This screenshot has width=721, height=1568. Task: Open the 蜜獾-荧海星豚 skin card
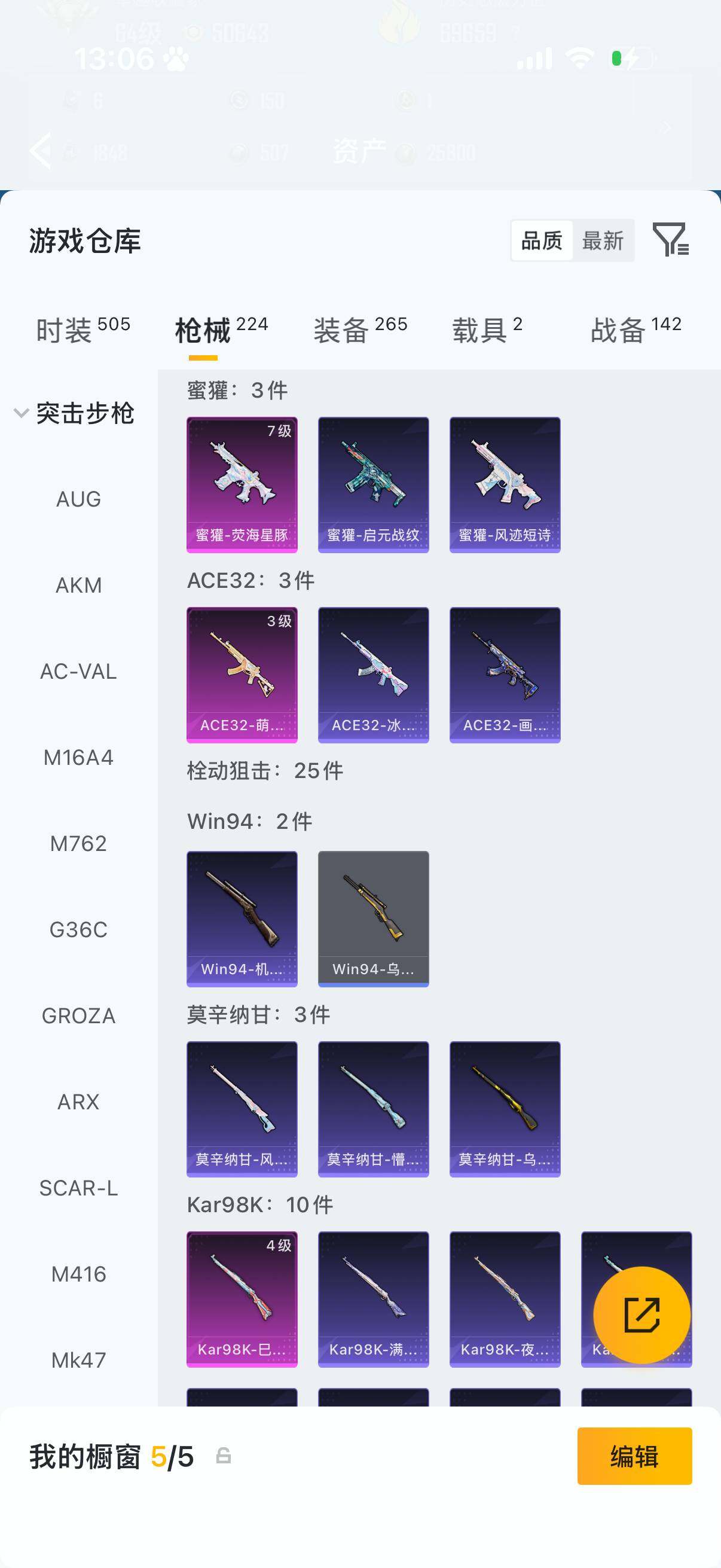click(x=242, y=484)
